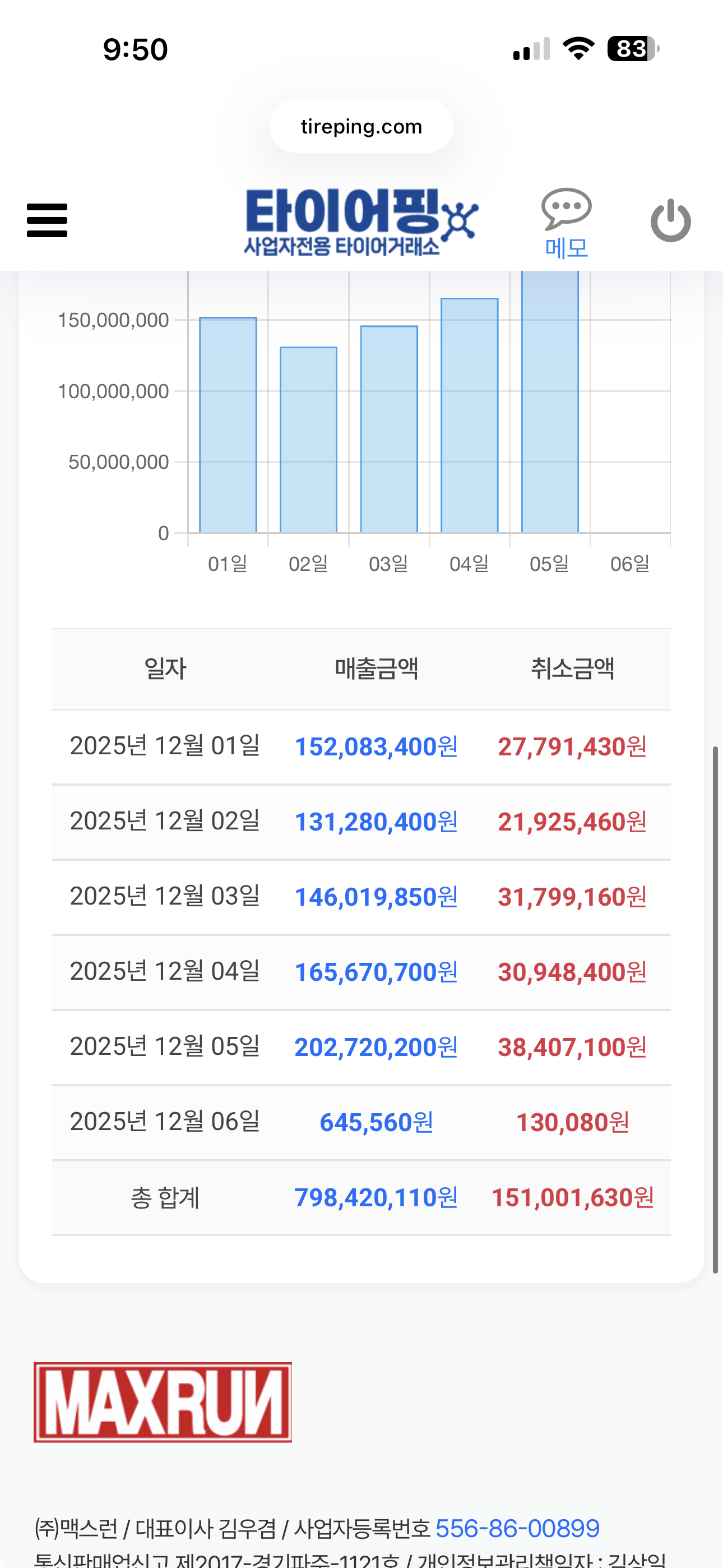Screen dimensions: 723x1568
Task: Open the hamburger menu
Action: pos(47,220)
